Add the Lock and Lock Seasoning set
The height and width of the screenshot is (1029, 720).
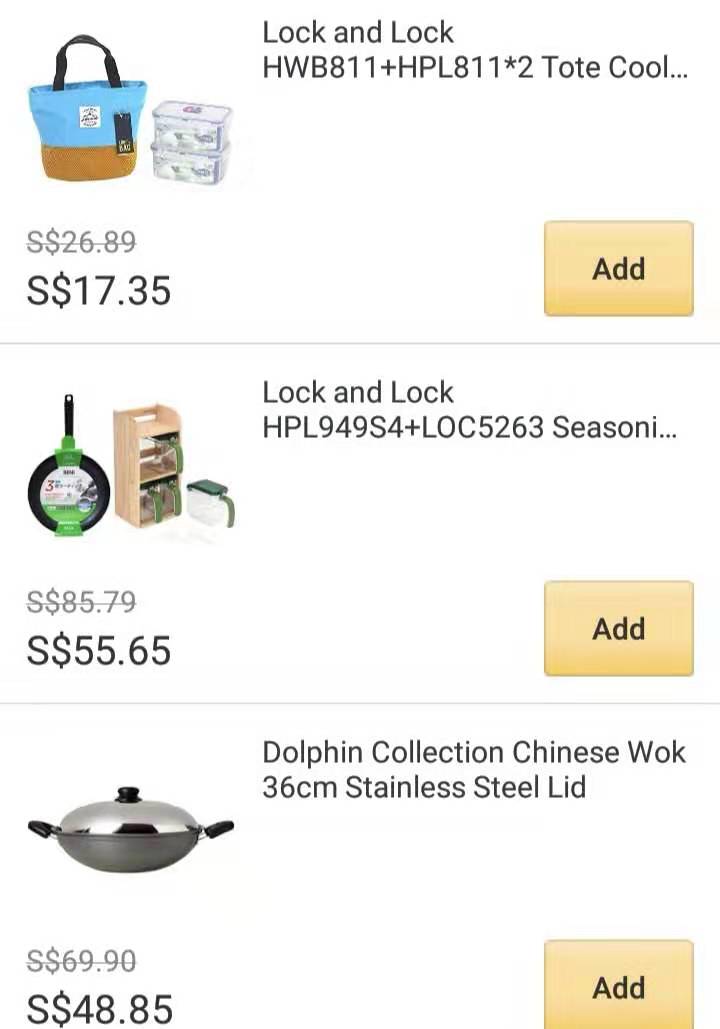point(618,629)
